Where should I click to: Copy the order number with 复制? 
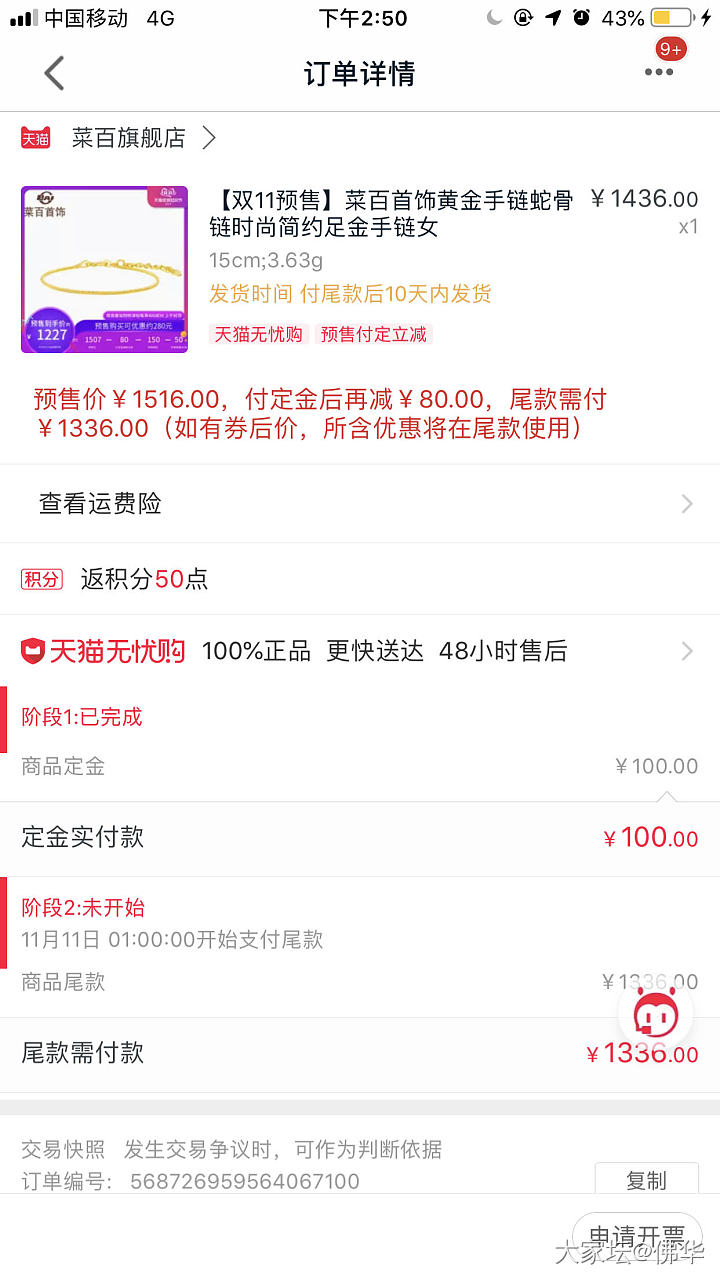(645, 1181)
